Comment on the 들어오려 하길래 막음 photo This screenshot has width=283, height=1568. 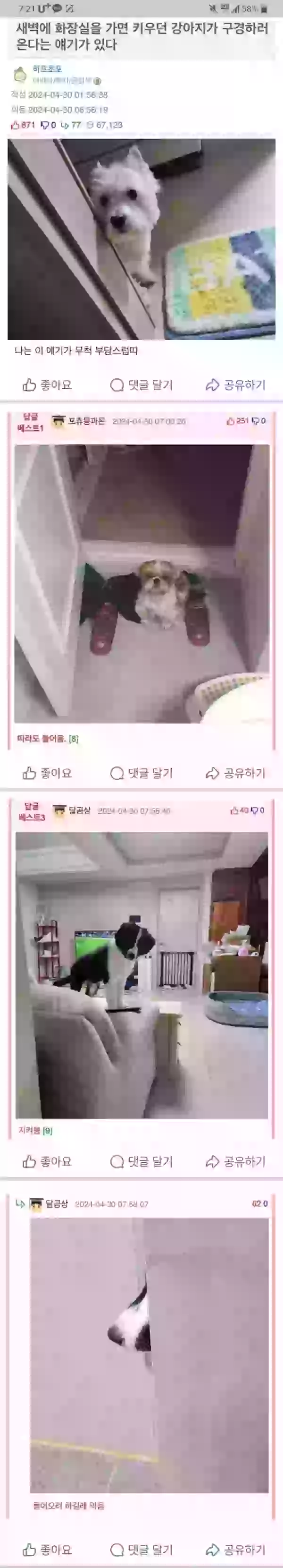pos(141,1549)
